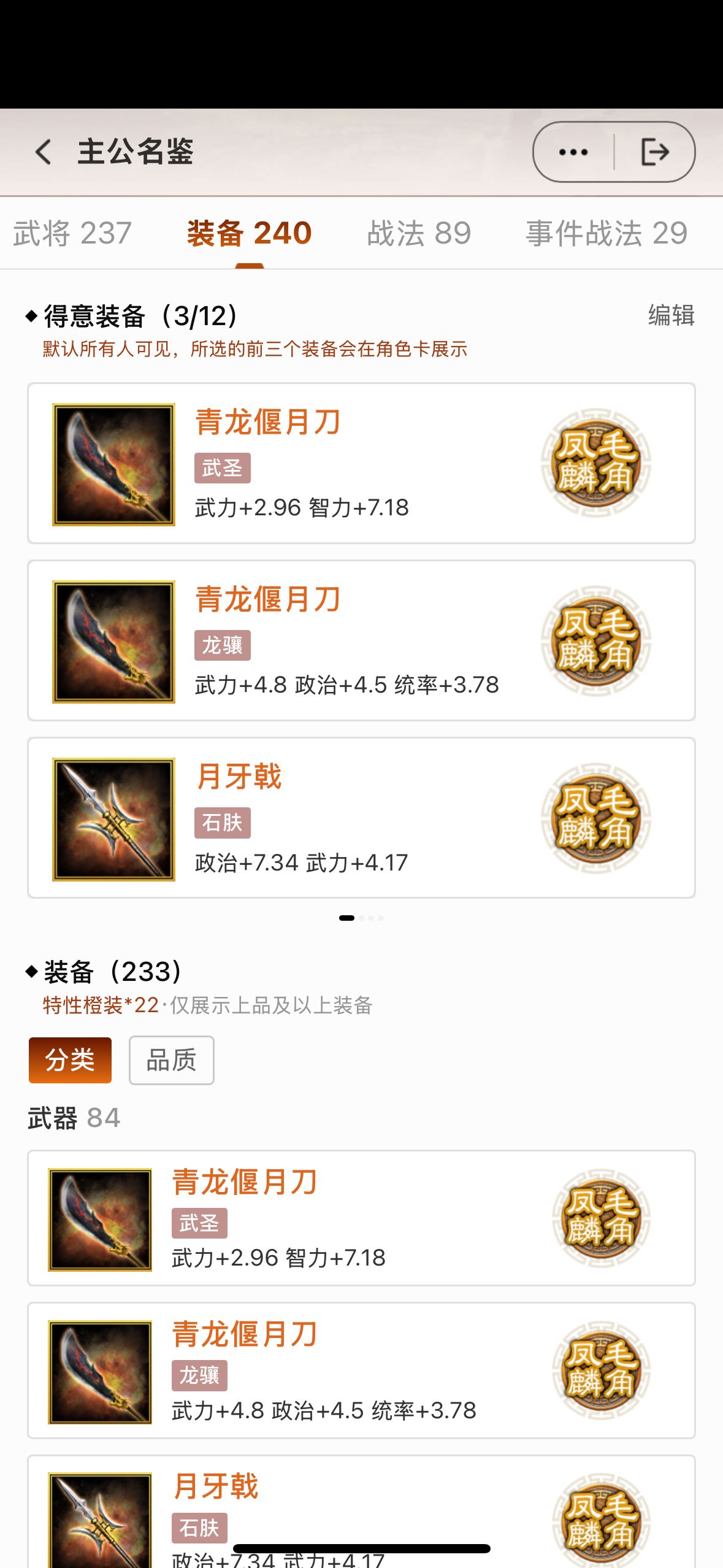View 武圣 青龙偃月刀 in the 武器 list
Viewport: 723px width, 1568px height.
[361, 1218]
